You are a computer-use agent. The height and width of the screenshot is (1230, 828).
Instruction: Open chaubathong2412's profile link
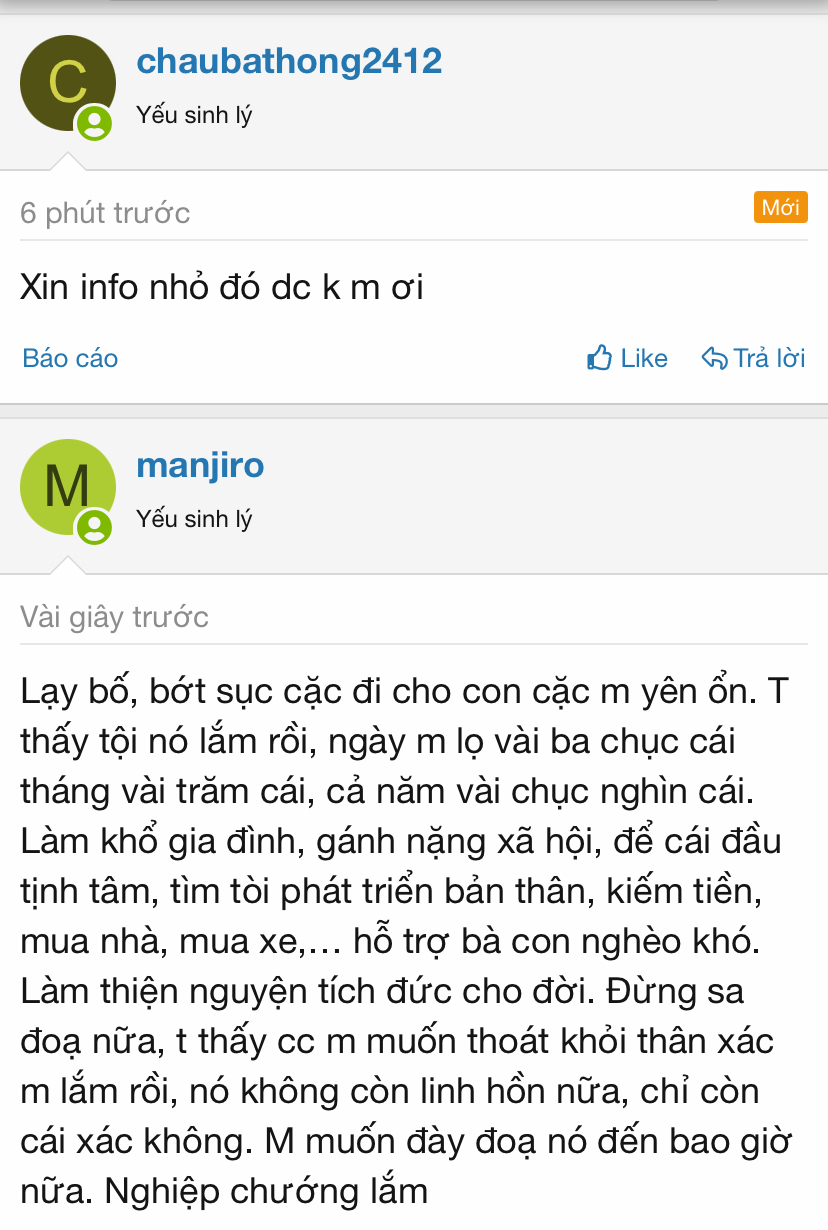(x=289, y=62)
